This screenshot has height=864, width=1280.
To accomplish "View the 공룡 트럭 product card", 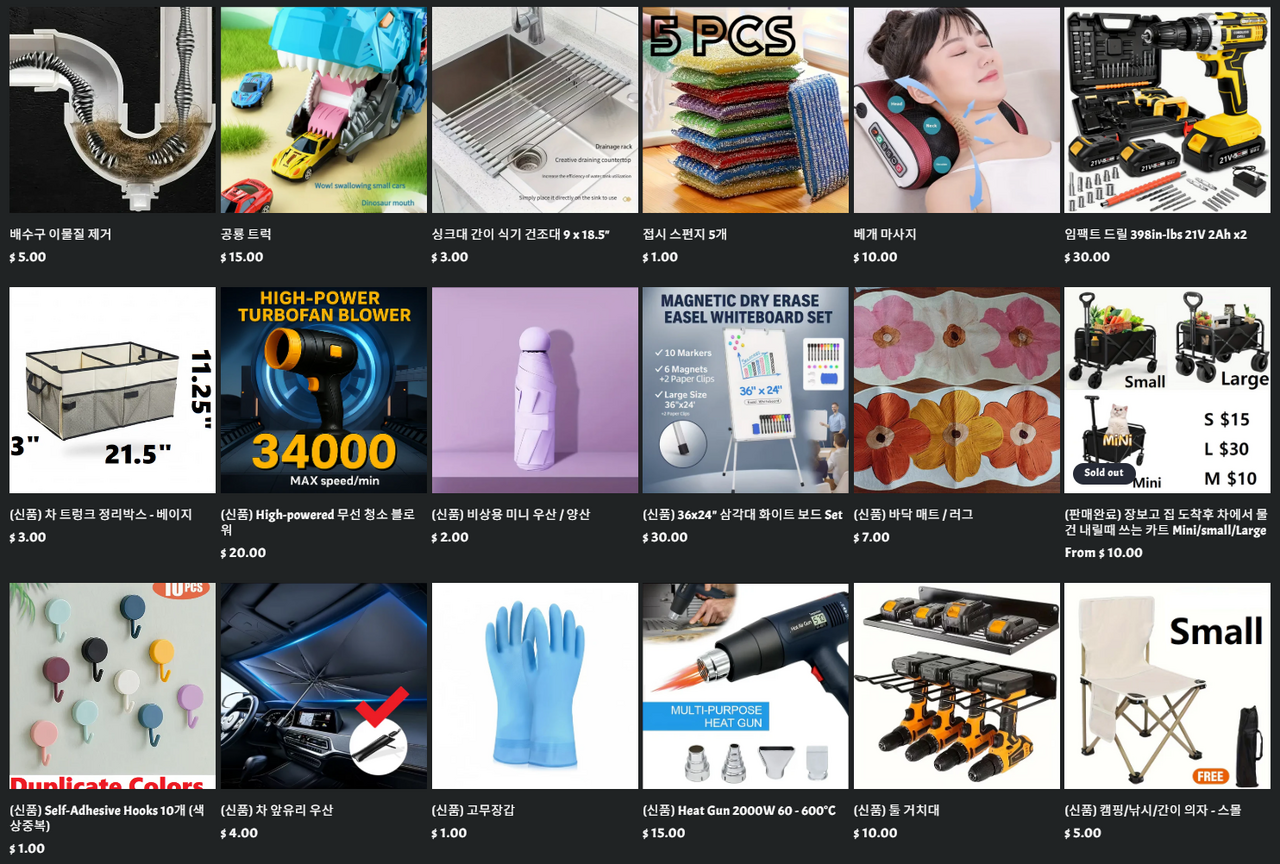I will pos(323,110).
